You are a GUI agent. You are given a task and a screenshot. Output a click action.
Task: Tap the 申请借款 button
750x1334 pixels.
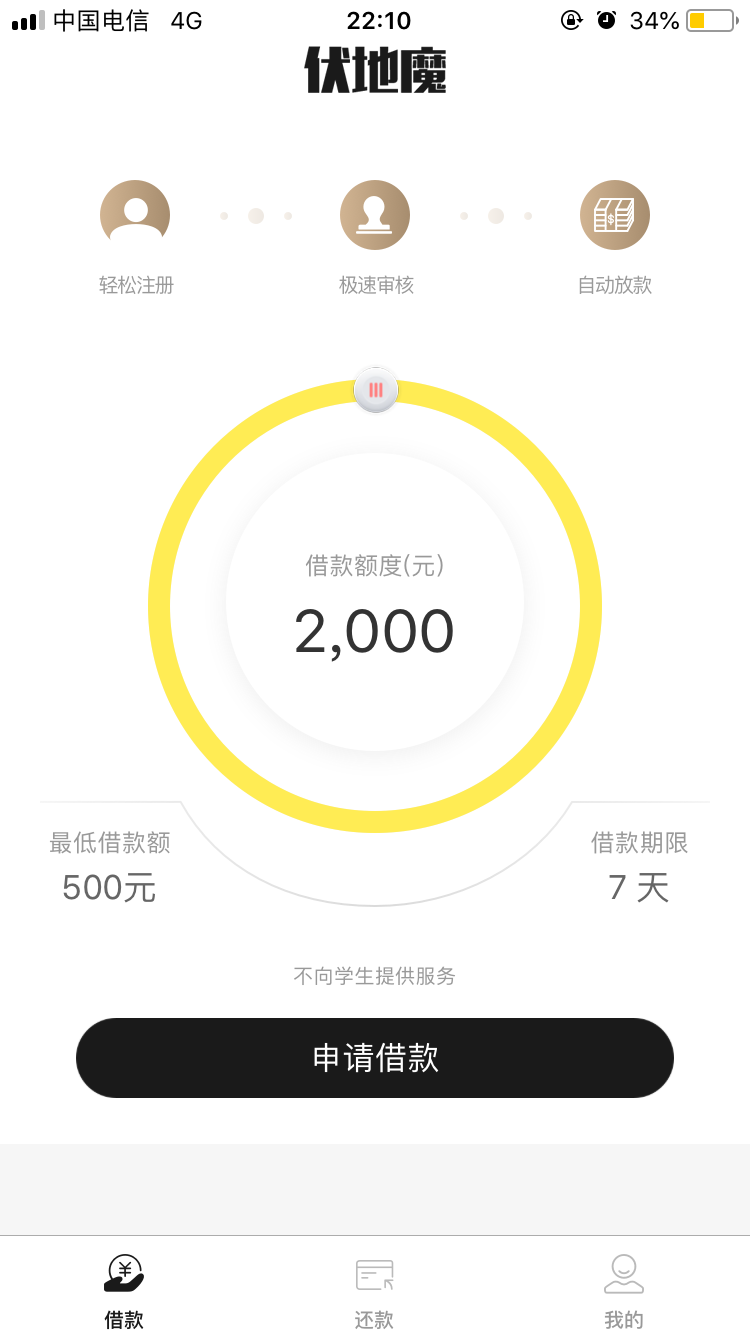click(x=375, y=1058)
